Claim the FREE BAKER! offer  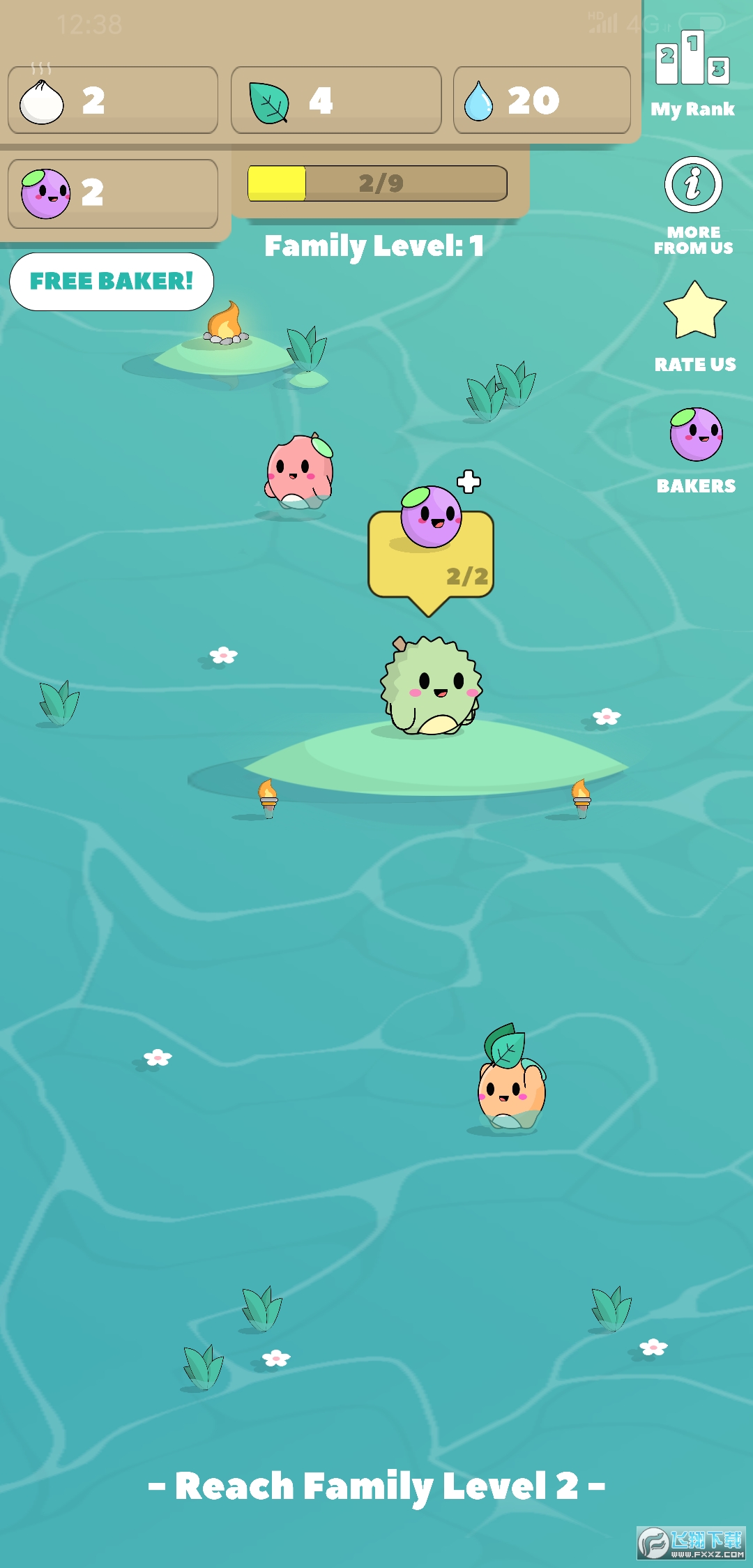point(112,281)
